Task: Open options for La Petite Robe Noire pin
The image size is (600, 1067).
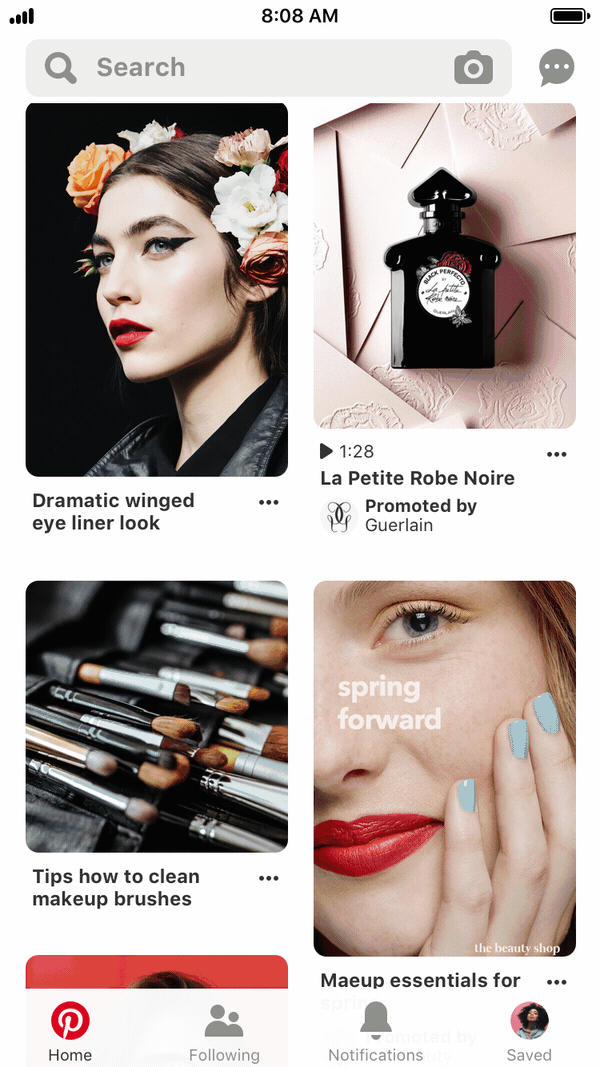Action: [x=557, y=454]
